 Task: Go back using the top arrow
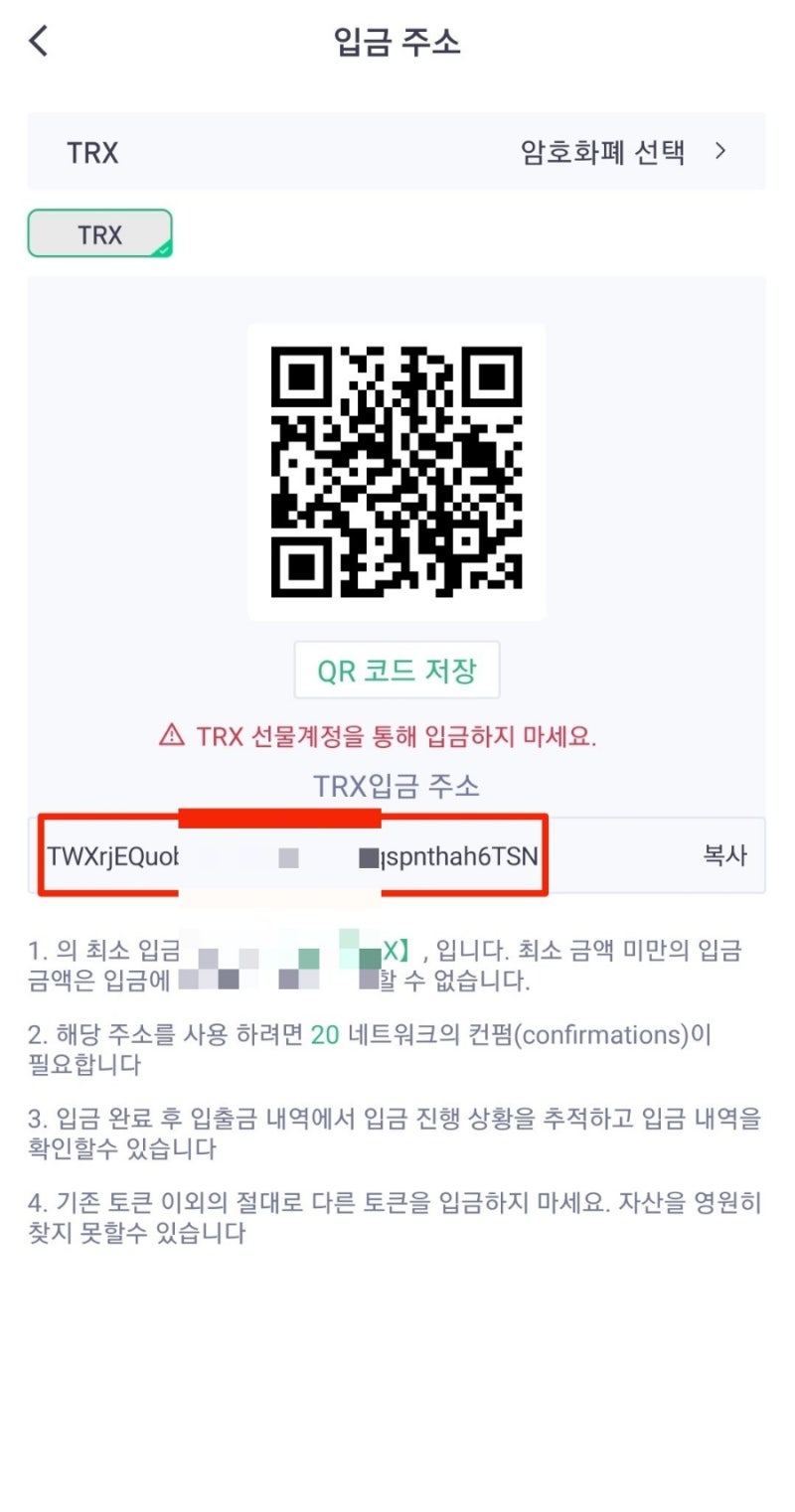point(39,42)
